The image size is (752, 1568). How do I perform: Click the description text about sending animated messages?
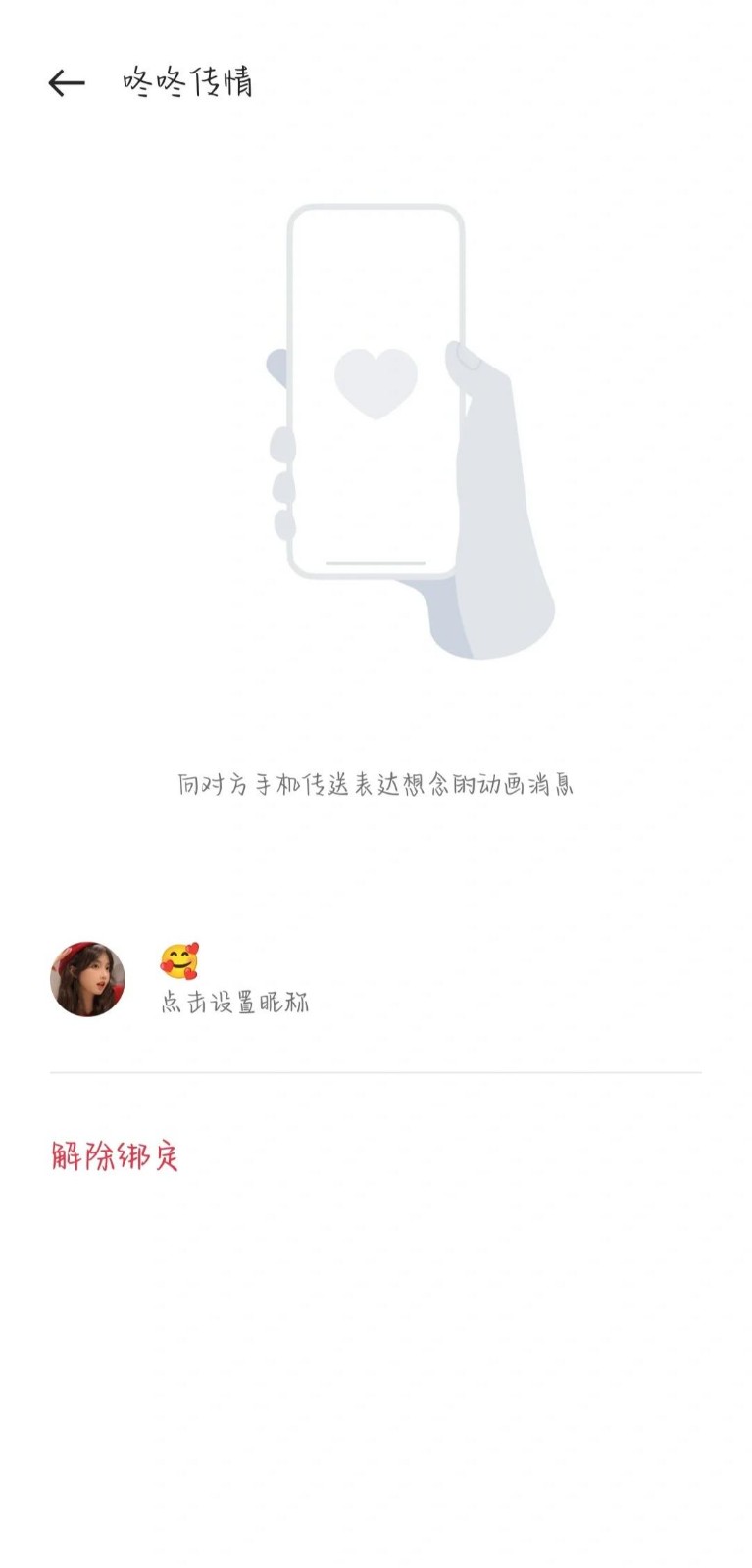(x=376, y=782)
